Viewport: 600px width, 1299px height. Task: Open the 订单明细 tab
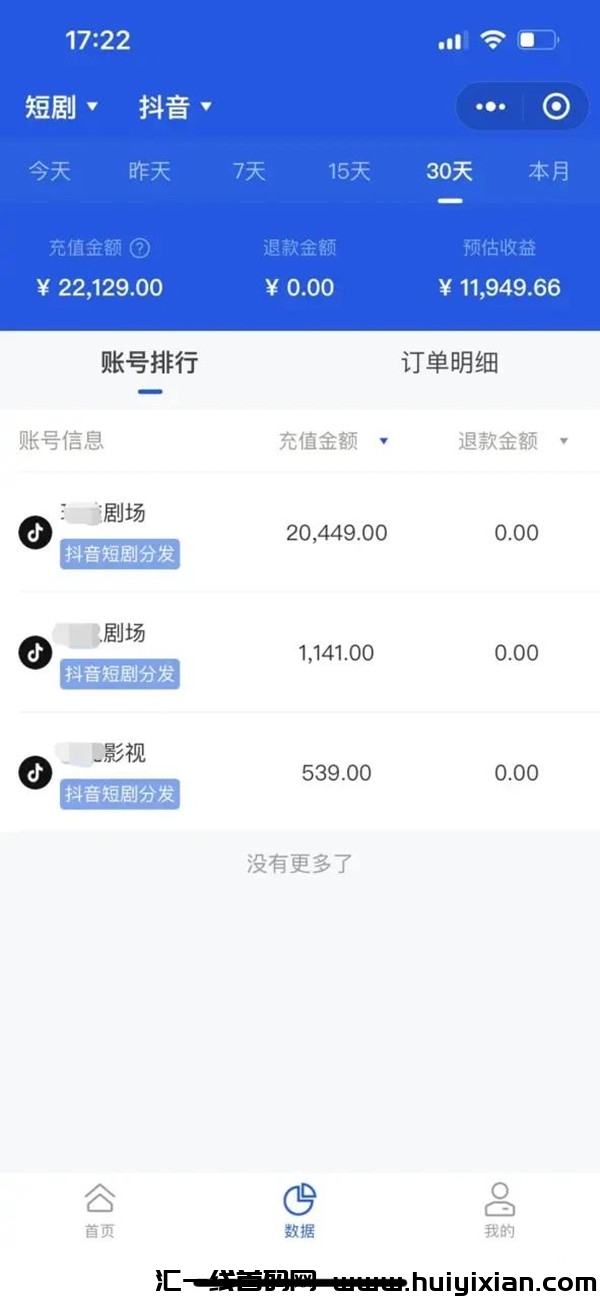449,363
